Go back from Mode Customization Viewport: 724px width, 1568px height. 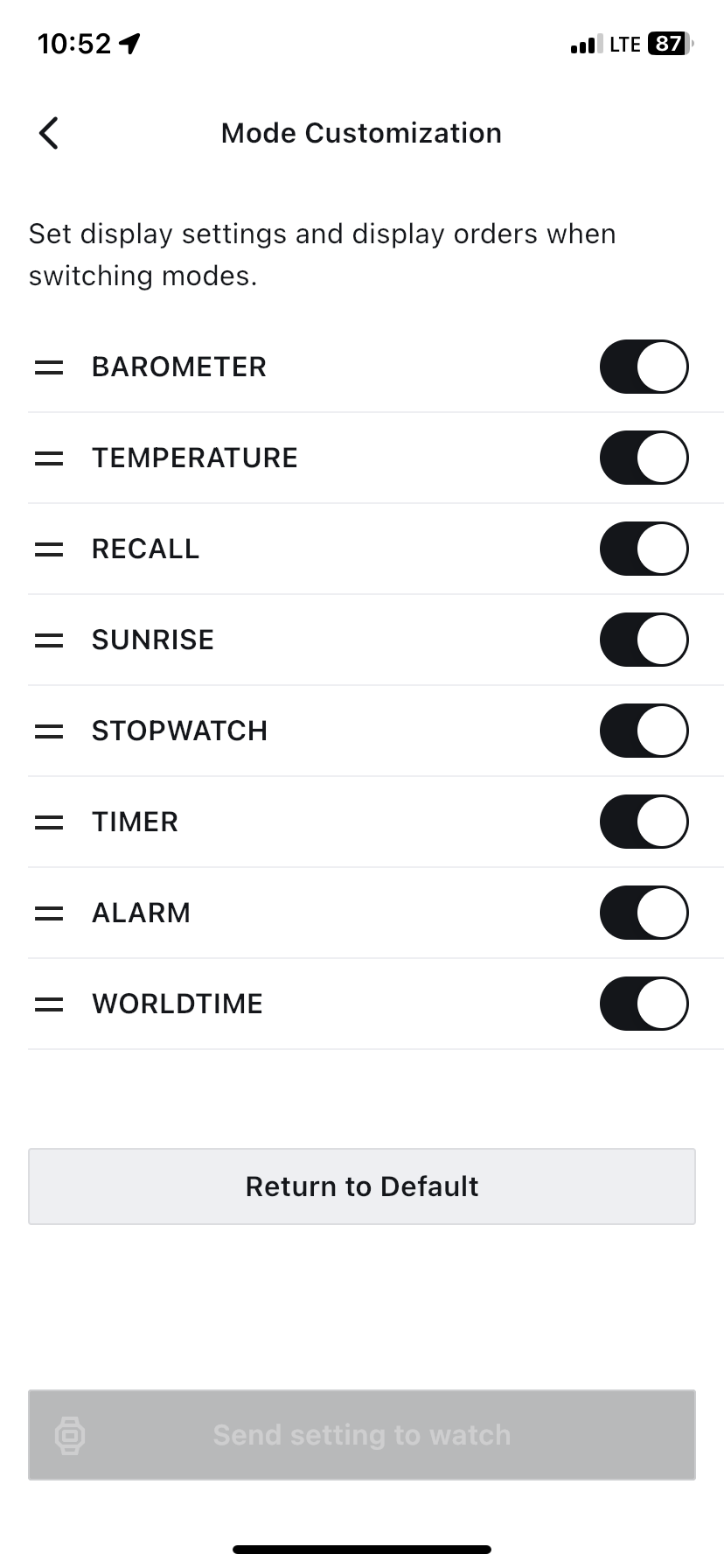[49, 133]
